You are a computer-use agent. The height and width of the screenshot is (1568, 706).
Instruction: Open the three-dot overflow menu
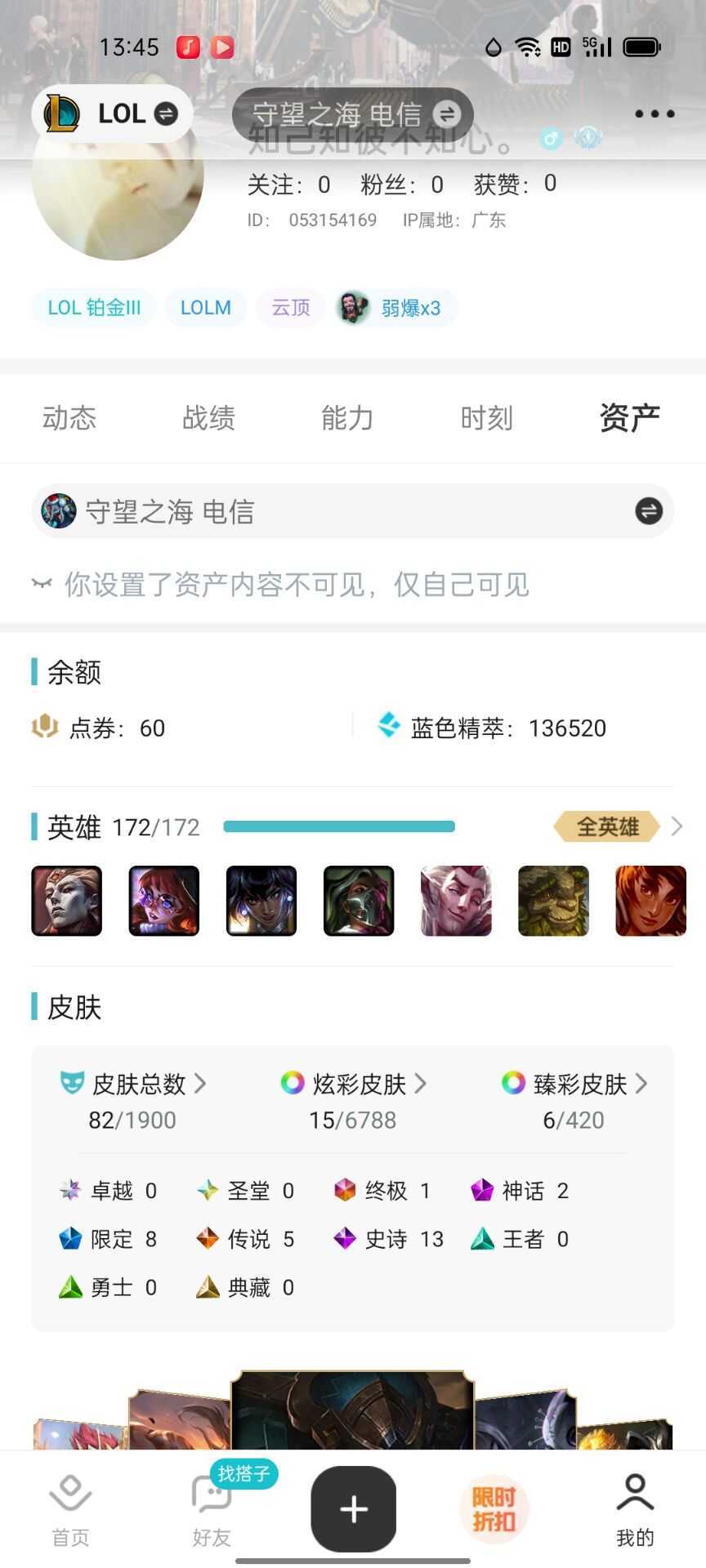pos(655,114)
